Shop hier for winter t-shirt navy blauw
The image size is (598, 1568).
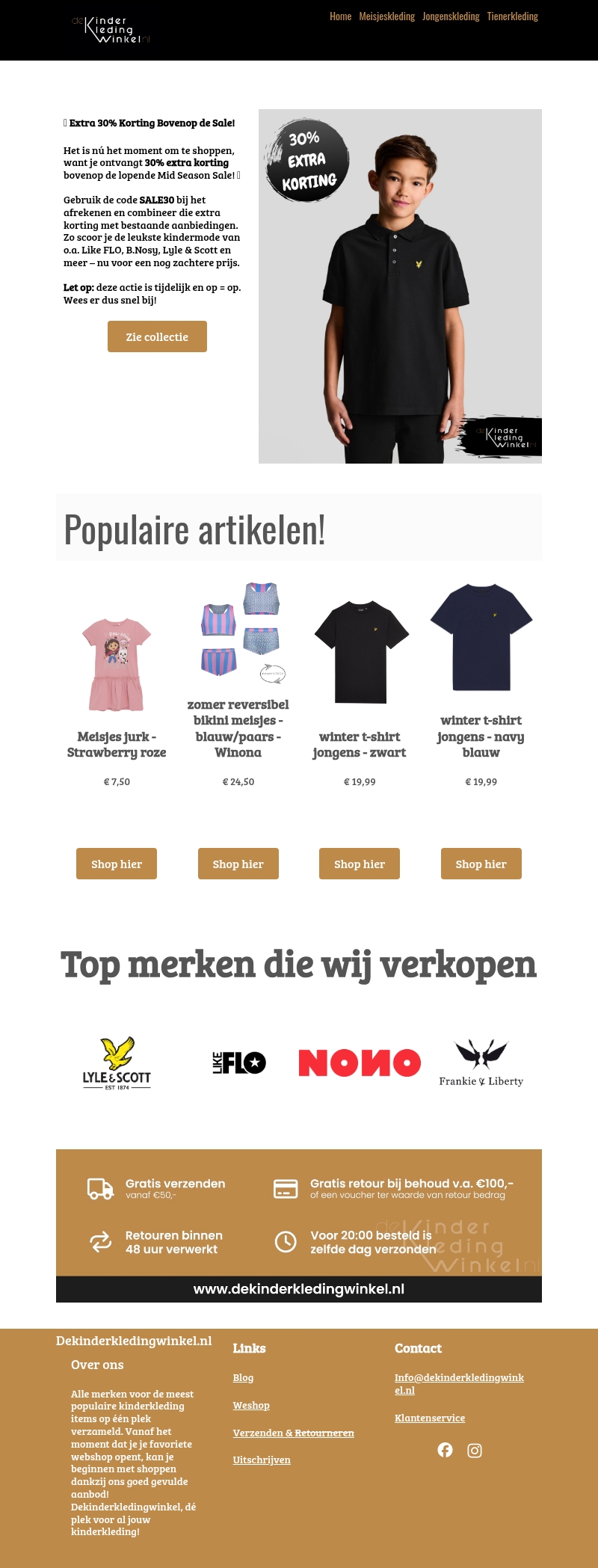pos(481,864)
